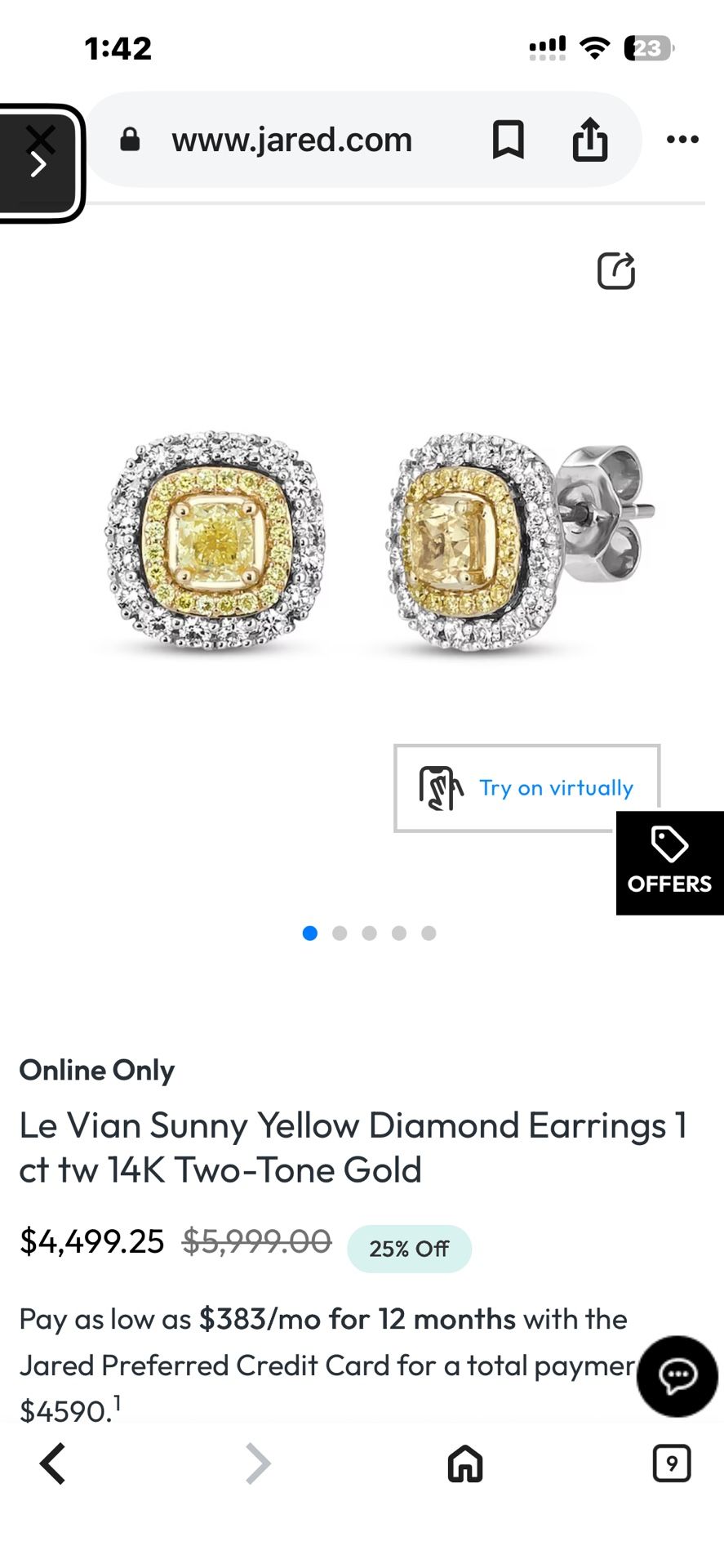The height and width of the screenshot is (1568, 724).
Task: Share the earrings using the product share icon
Action: coord(616,271)
